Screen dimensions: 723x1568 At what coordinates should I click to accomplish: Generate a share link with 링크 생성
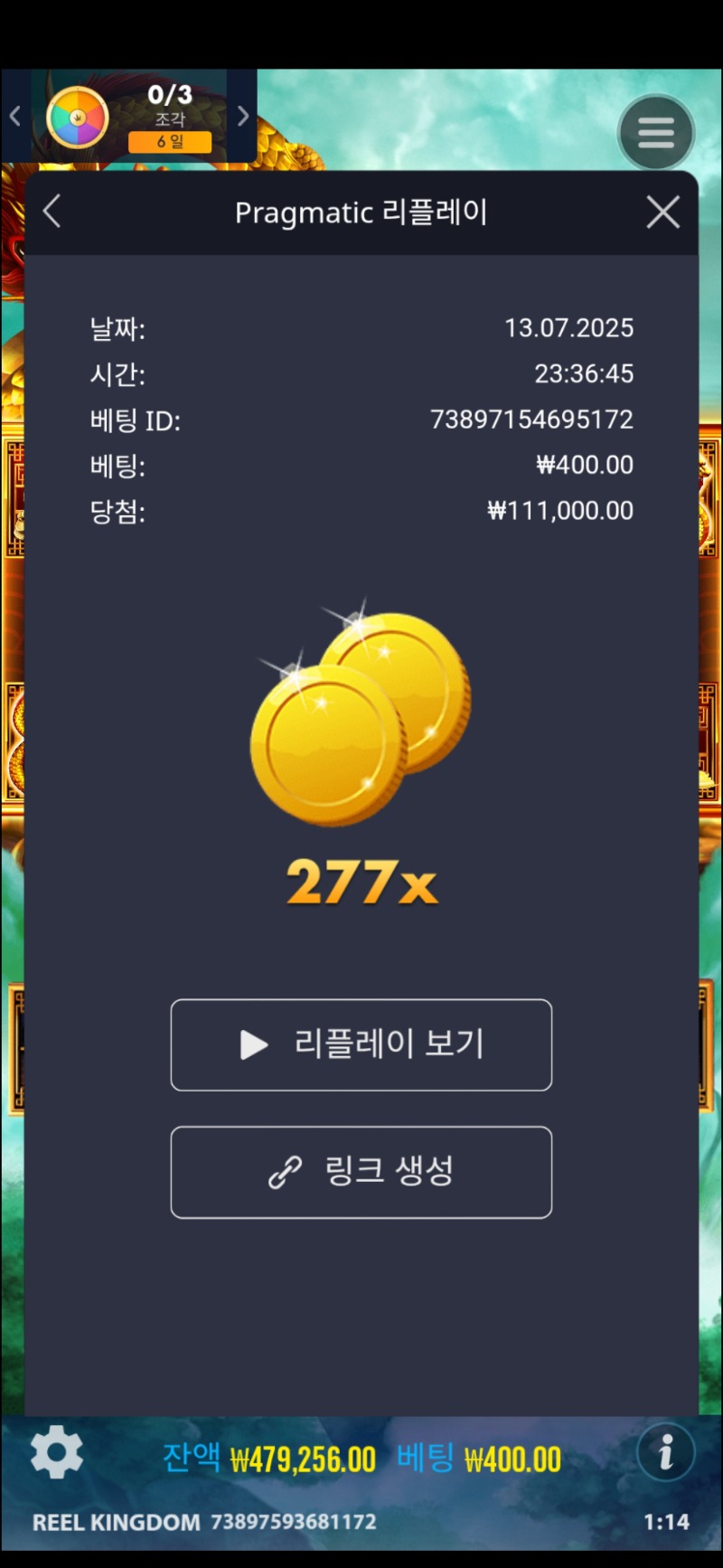point(361,1172)
